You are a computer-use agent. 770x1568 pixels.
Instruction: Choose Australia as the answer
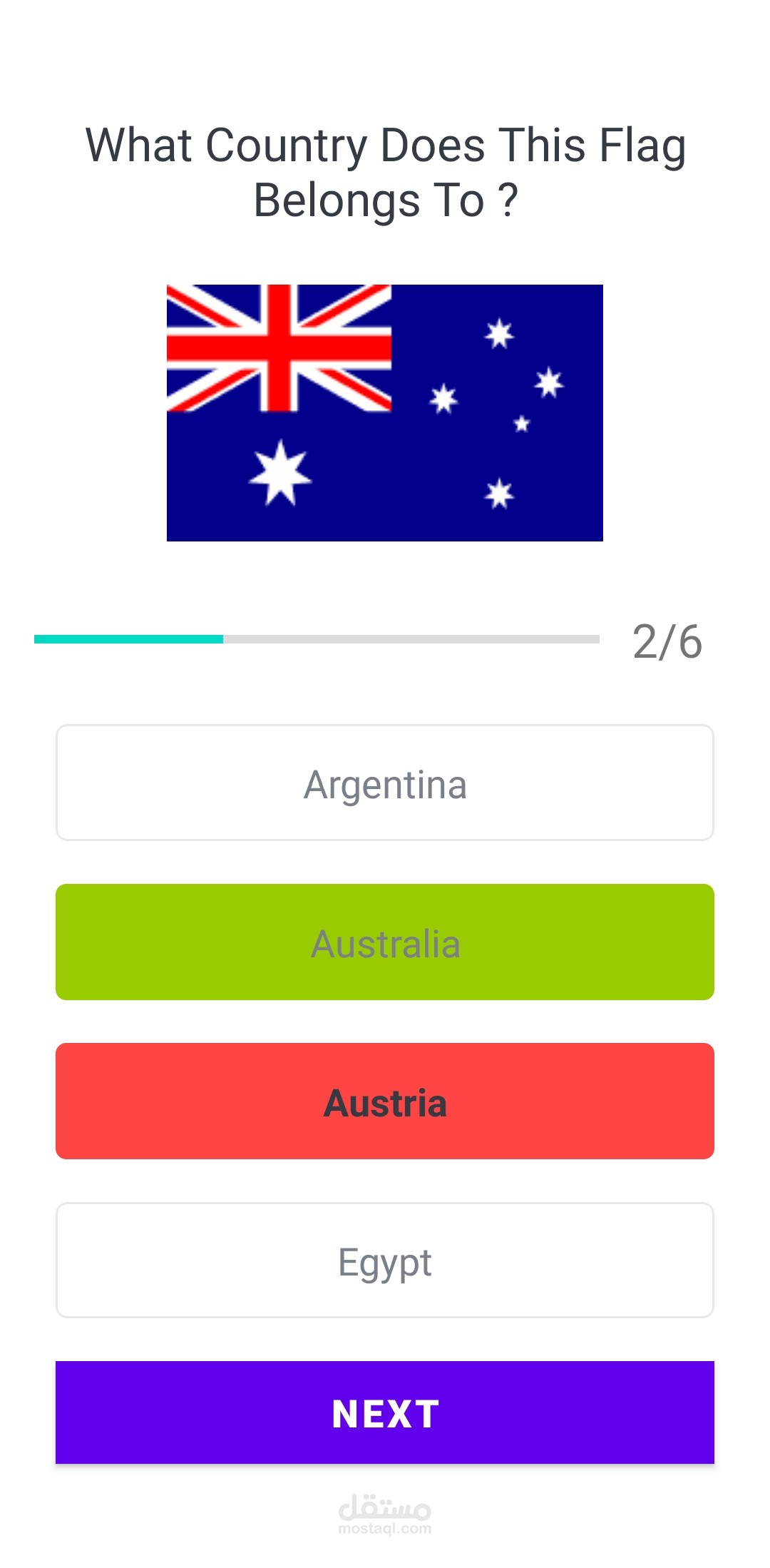pyautogui.click(x=385, y=942)
